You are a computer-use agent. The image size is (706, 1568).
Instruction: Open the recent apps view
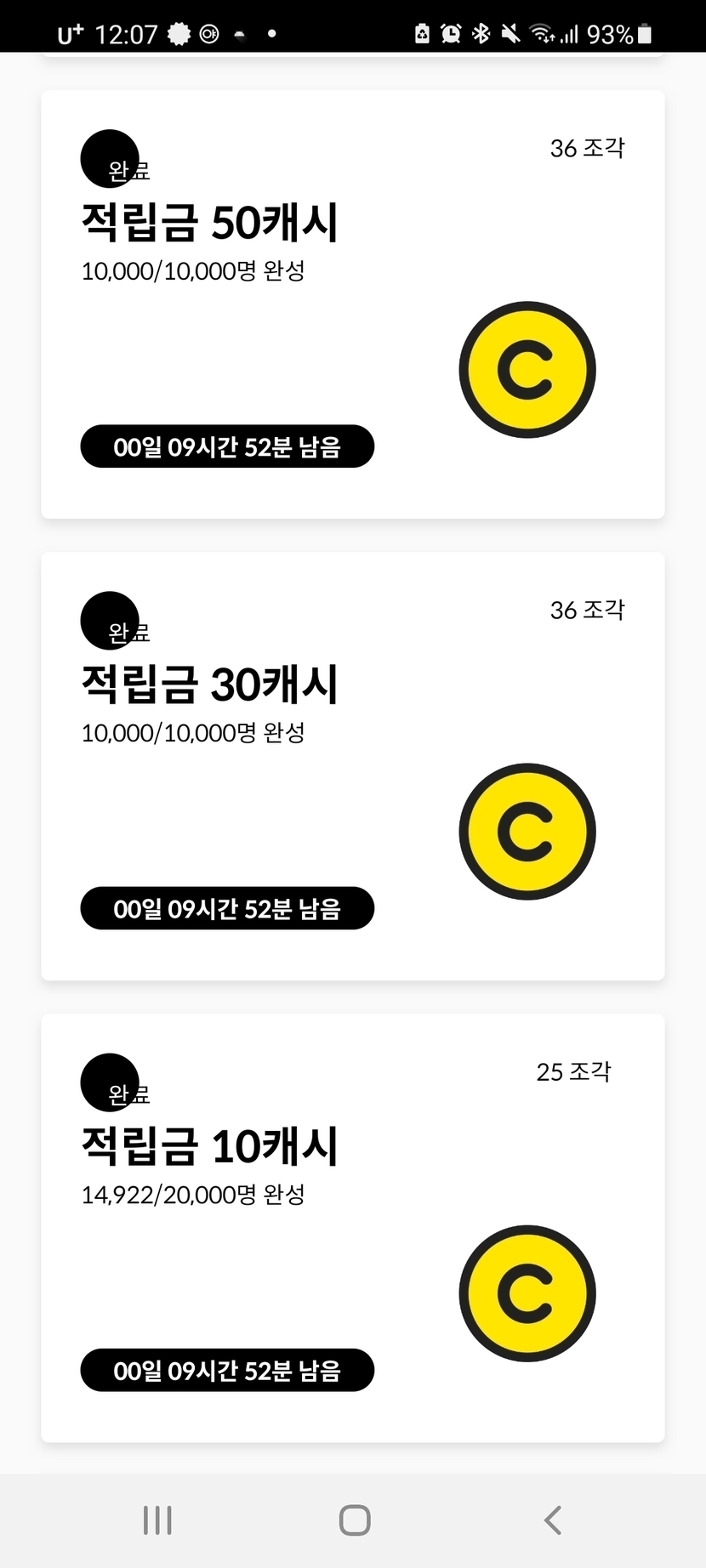(x=157, y=1520)
